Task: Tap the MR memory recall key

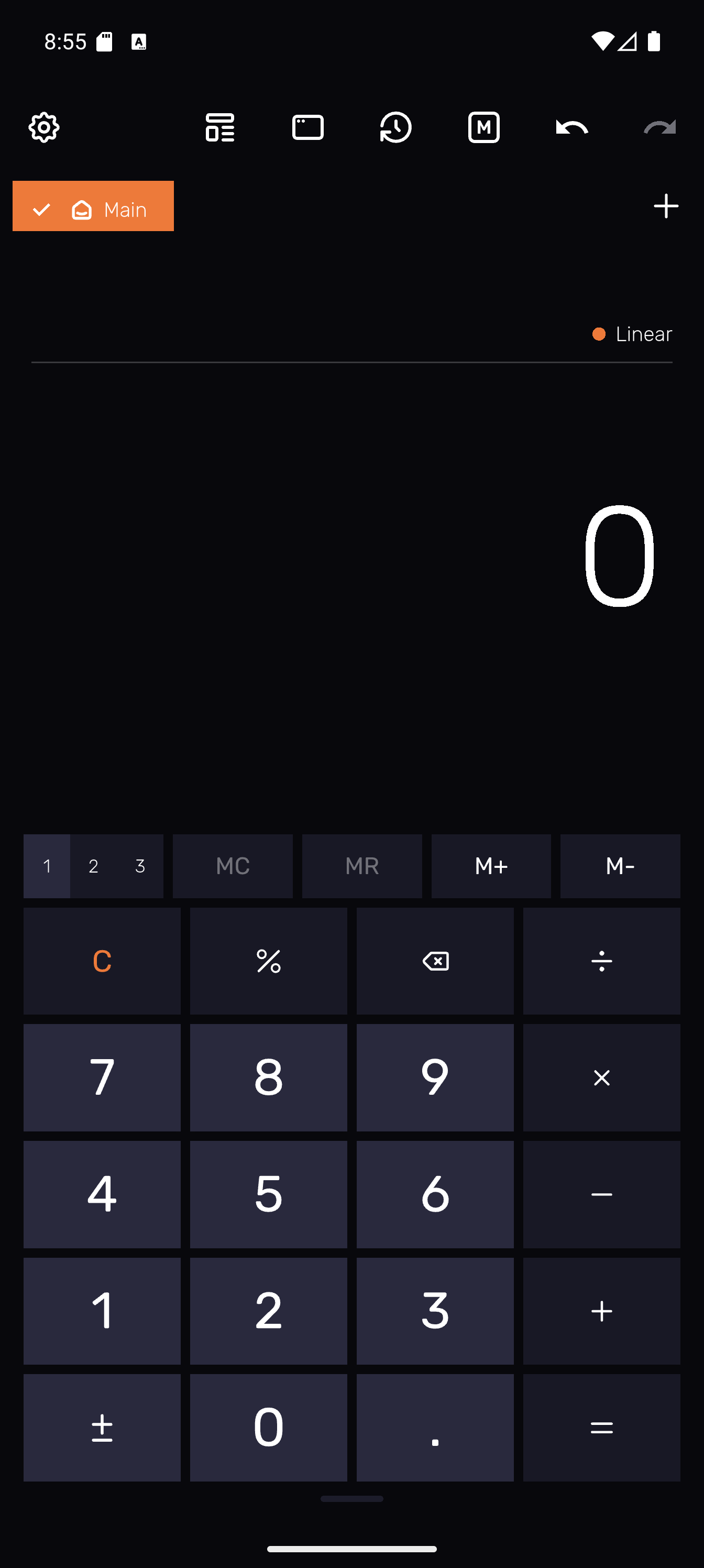Action: pyautogui.click(x=361, y=866)
